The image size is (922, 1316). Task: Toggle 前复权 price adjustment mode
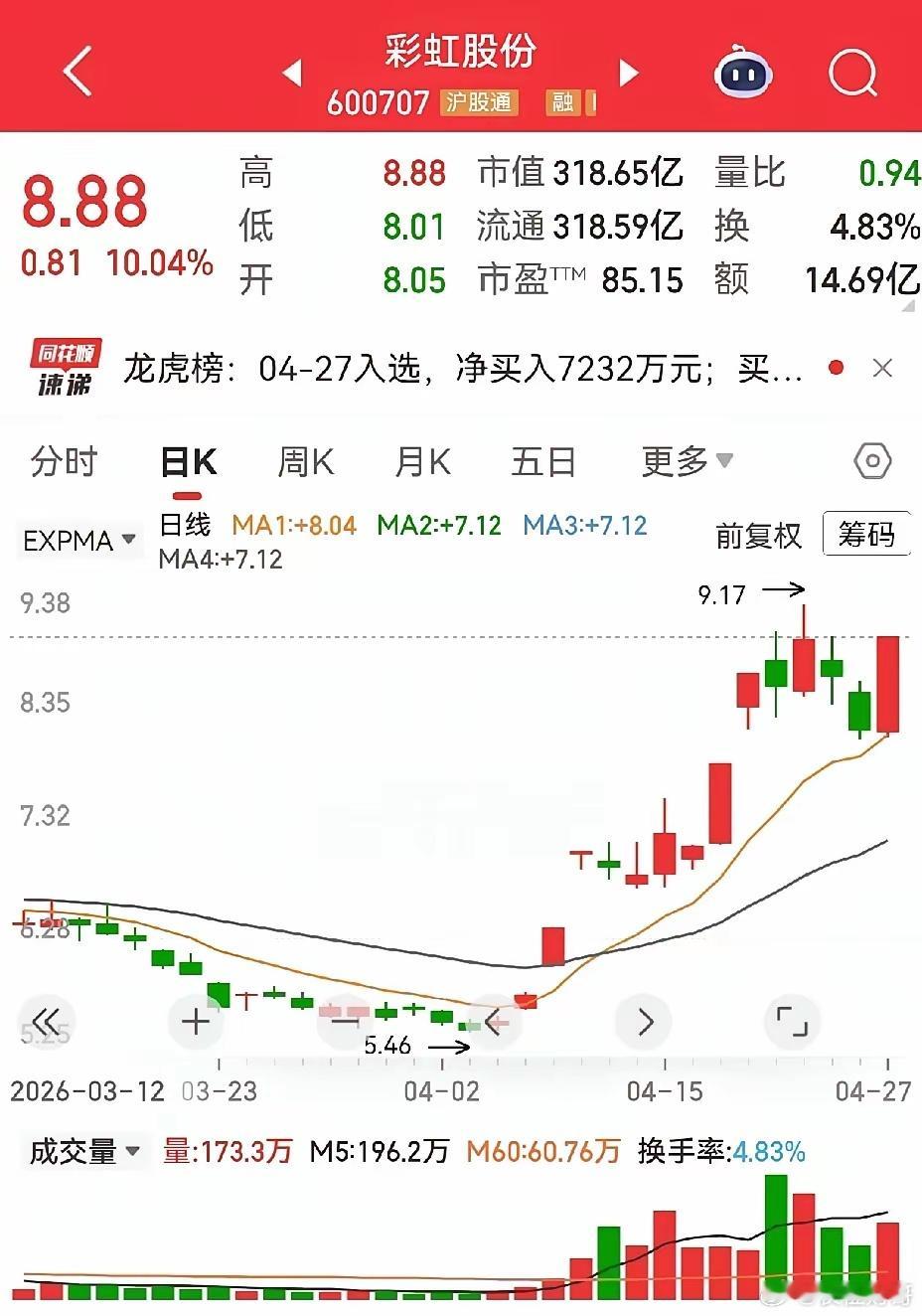tap(759, 535)
